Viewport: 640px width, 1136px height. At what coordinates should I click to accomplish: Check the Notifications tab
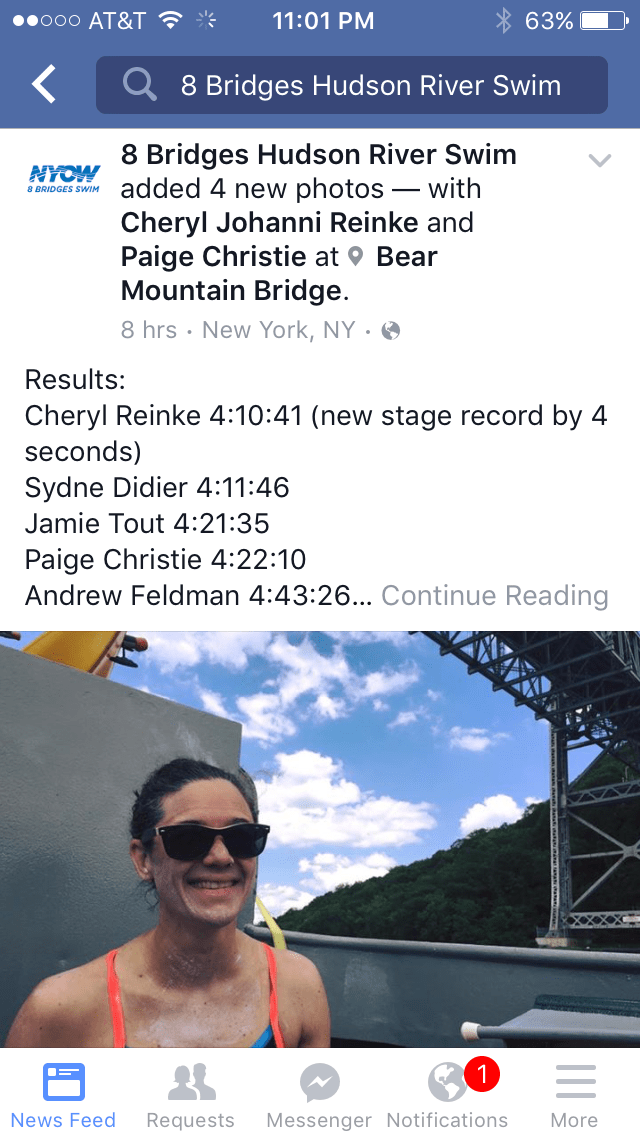(x=447, y=1093)
